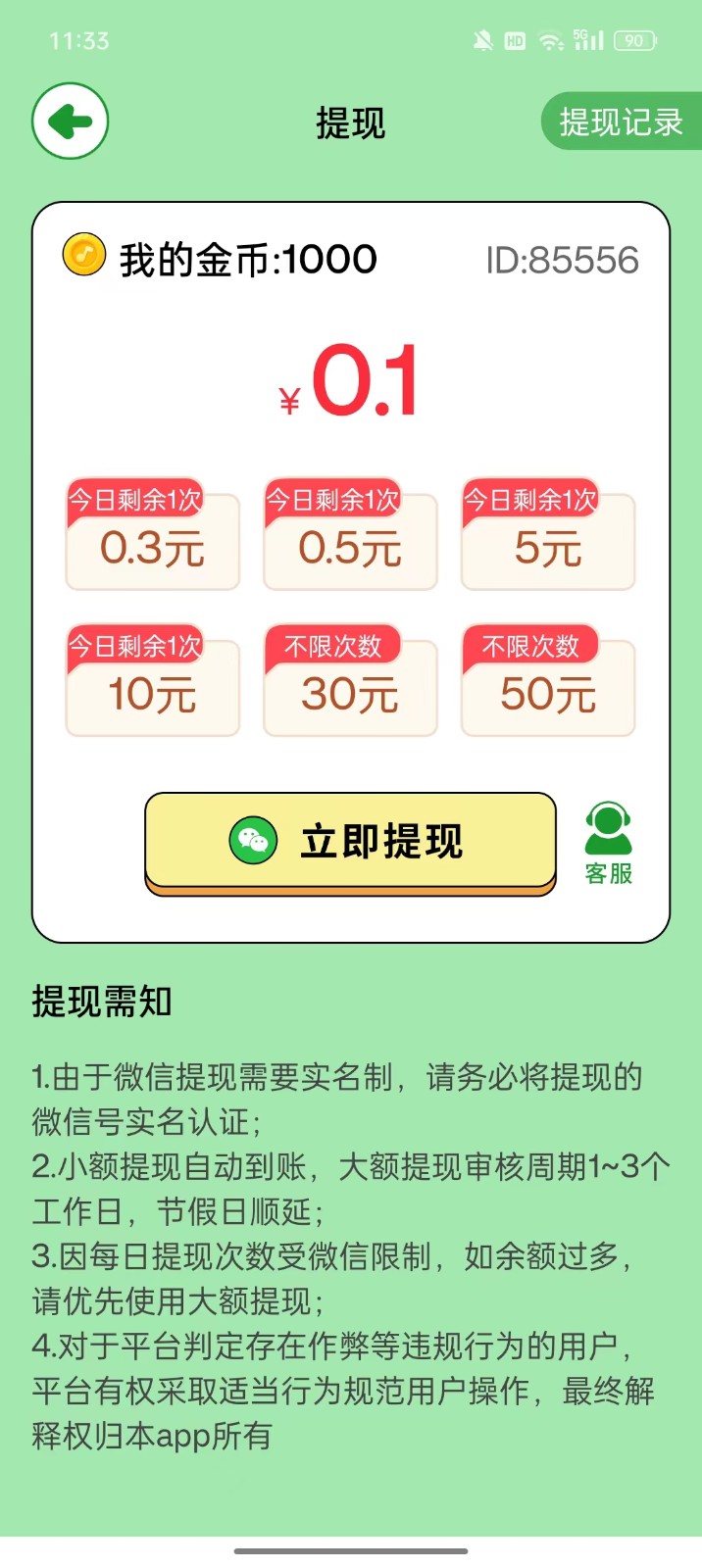Select the 0.3元 withdrawal amount
Image resolution: width=702 pixels, height=1568 pixels.
click(x=153, y=542)
